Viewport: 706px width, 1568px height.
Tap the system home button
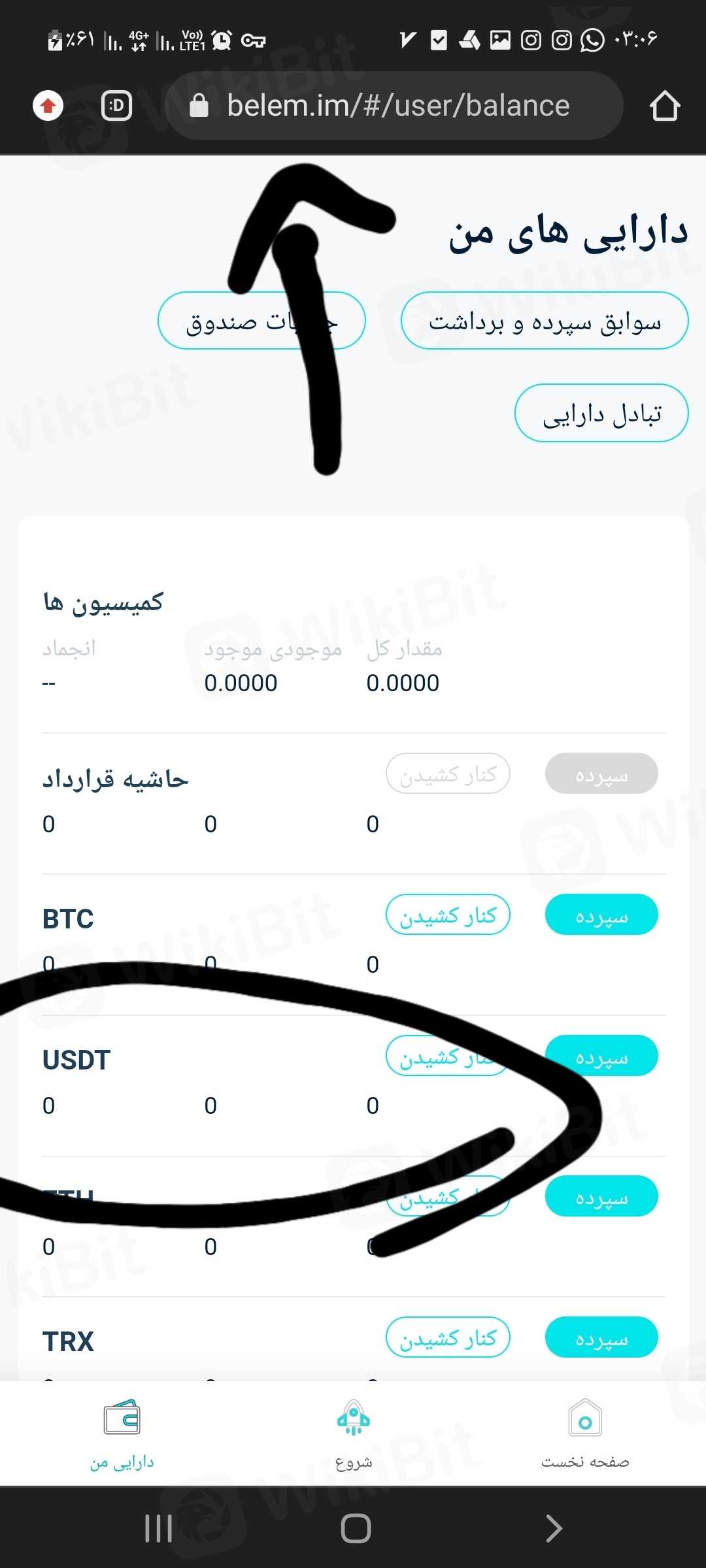pyautogui.click(x=356, y=1528)
